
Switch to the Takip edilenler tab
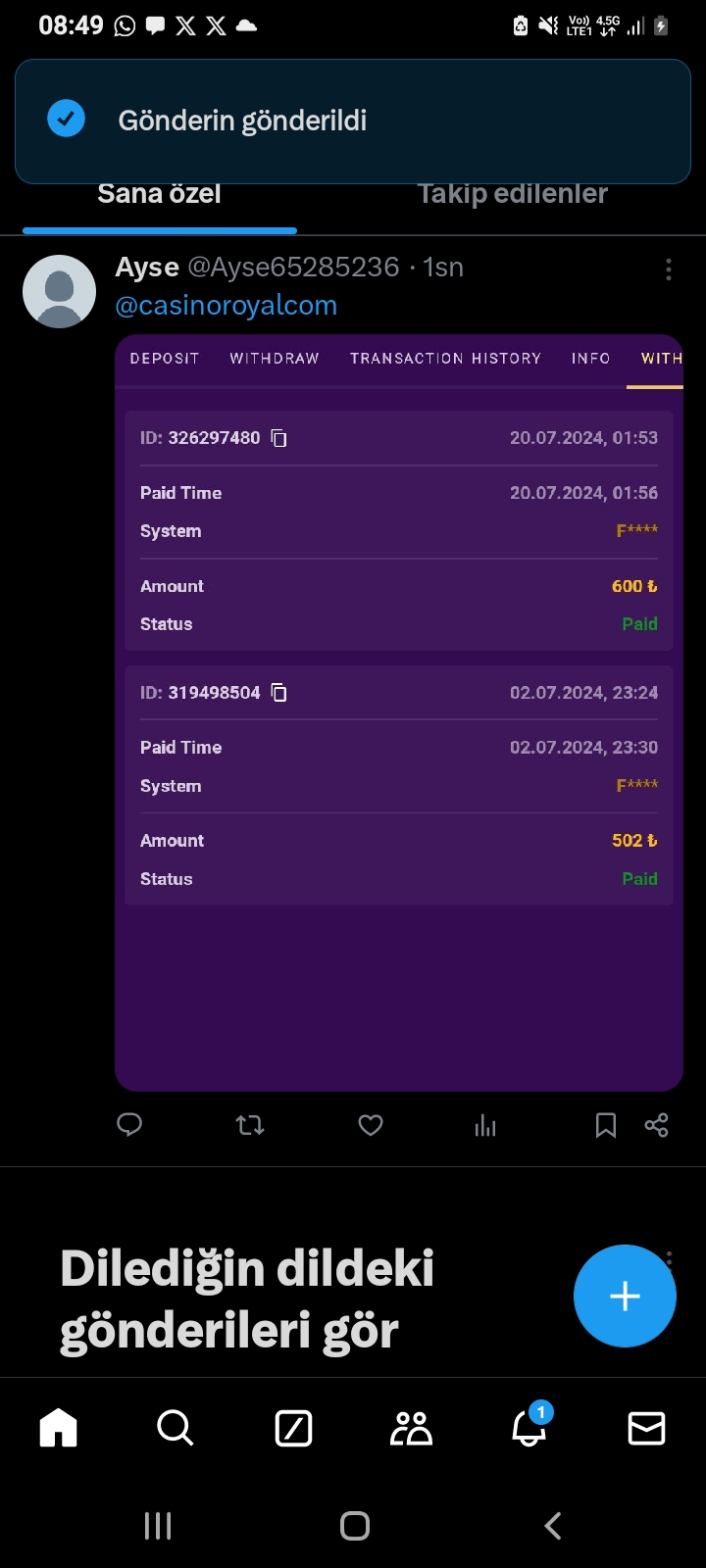coord(513,195)
